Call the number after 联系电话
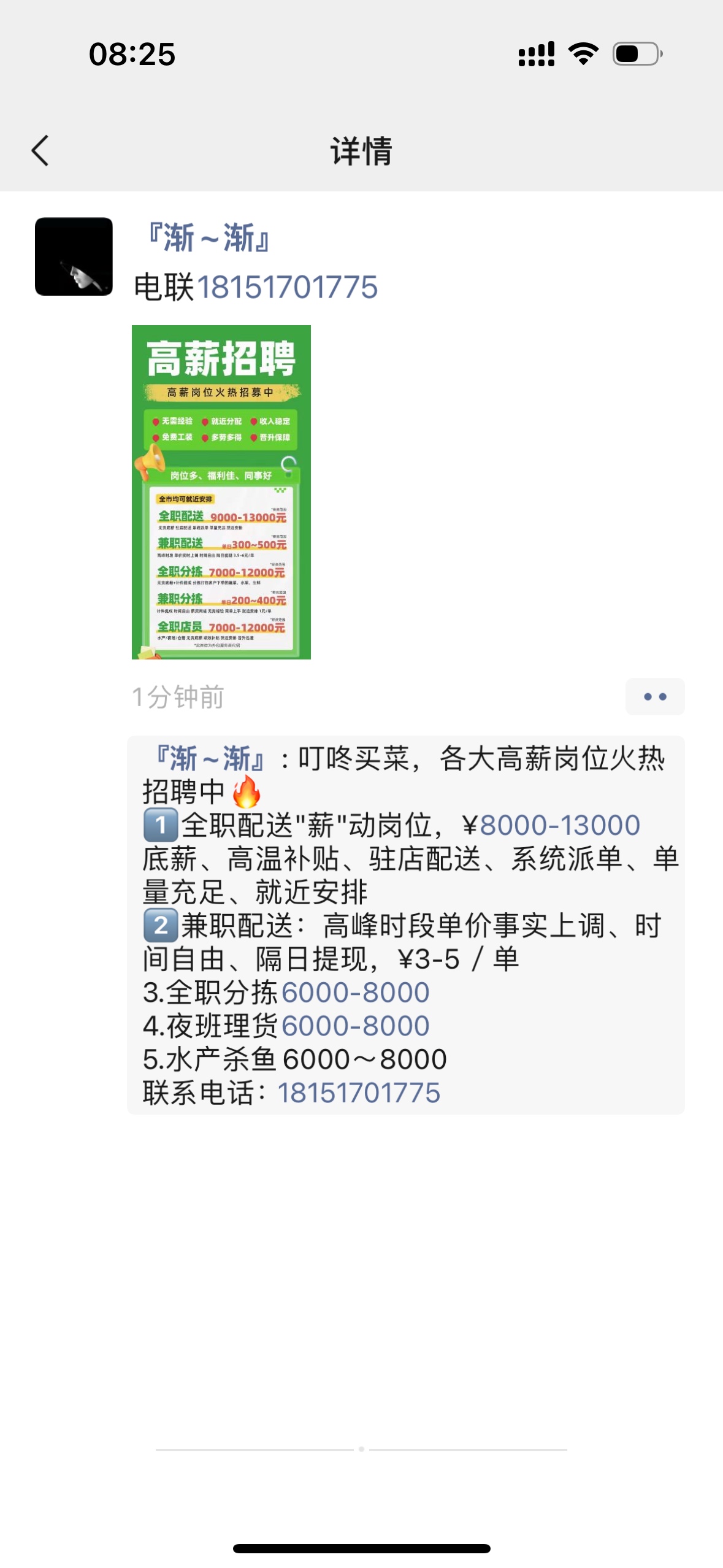The width and height of the screenshot is (723, 1568). (359, 1093)
